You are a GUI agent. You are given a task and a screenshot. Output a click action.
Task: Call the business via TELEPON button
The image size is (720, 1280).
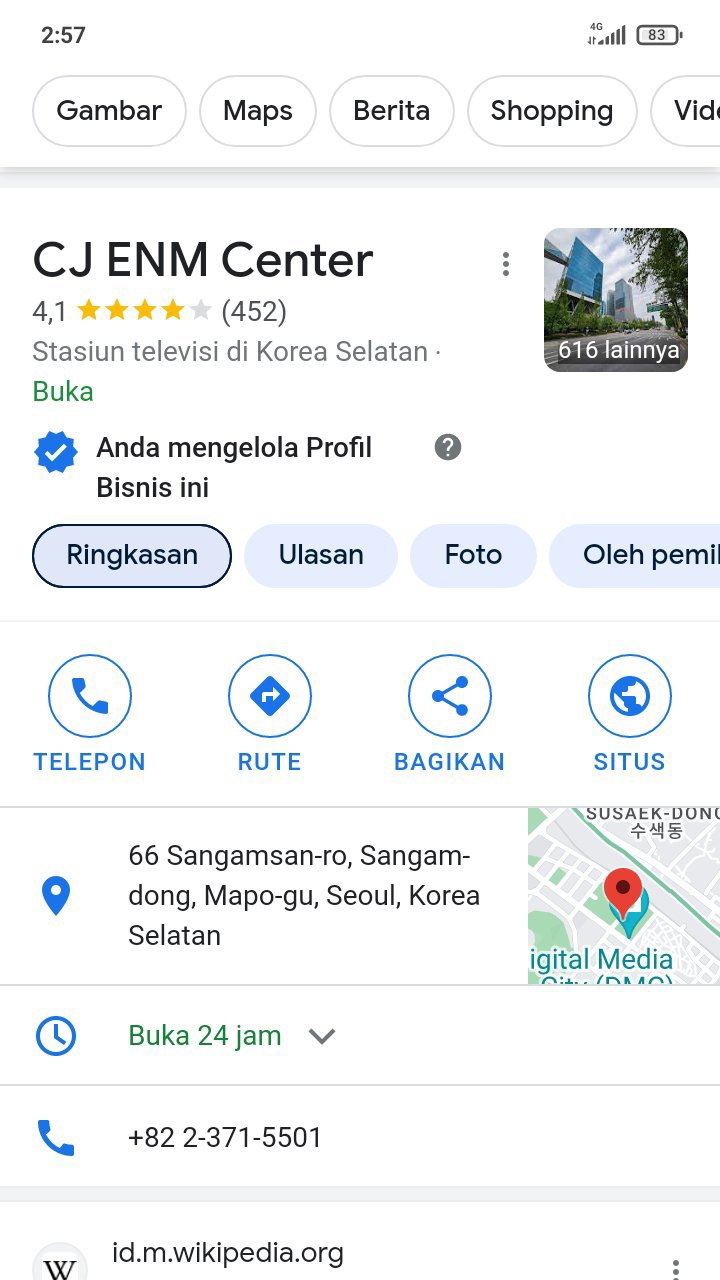[x=90, y=713]
